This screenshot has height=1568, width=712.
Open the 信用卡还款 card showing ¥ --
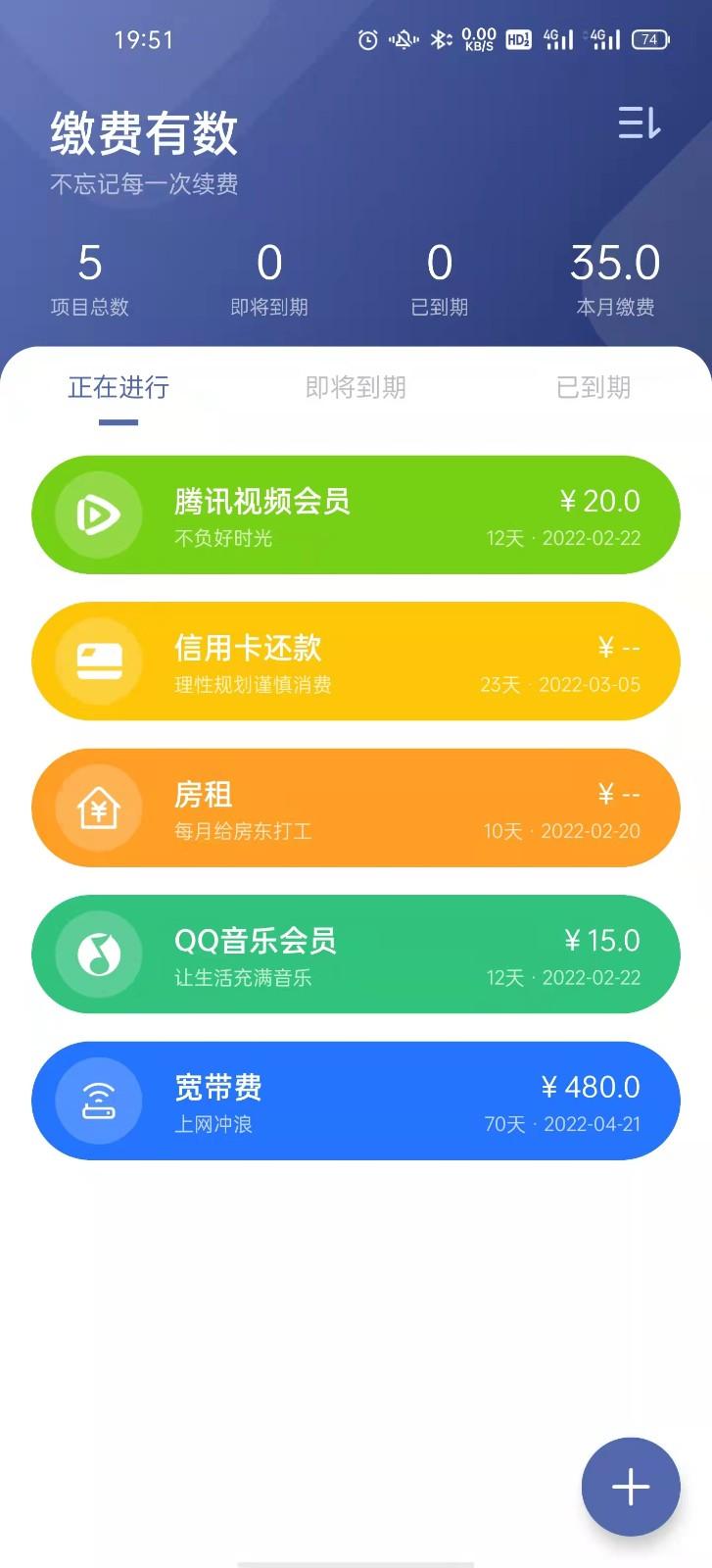click(x=356, y=661)
